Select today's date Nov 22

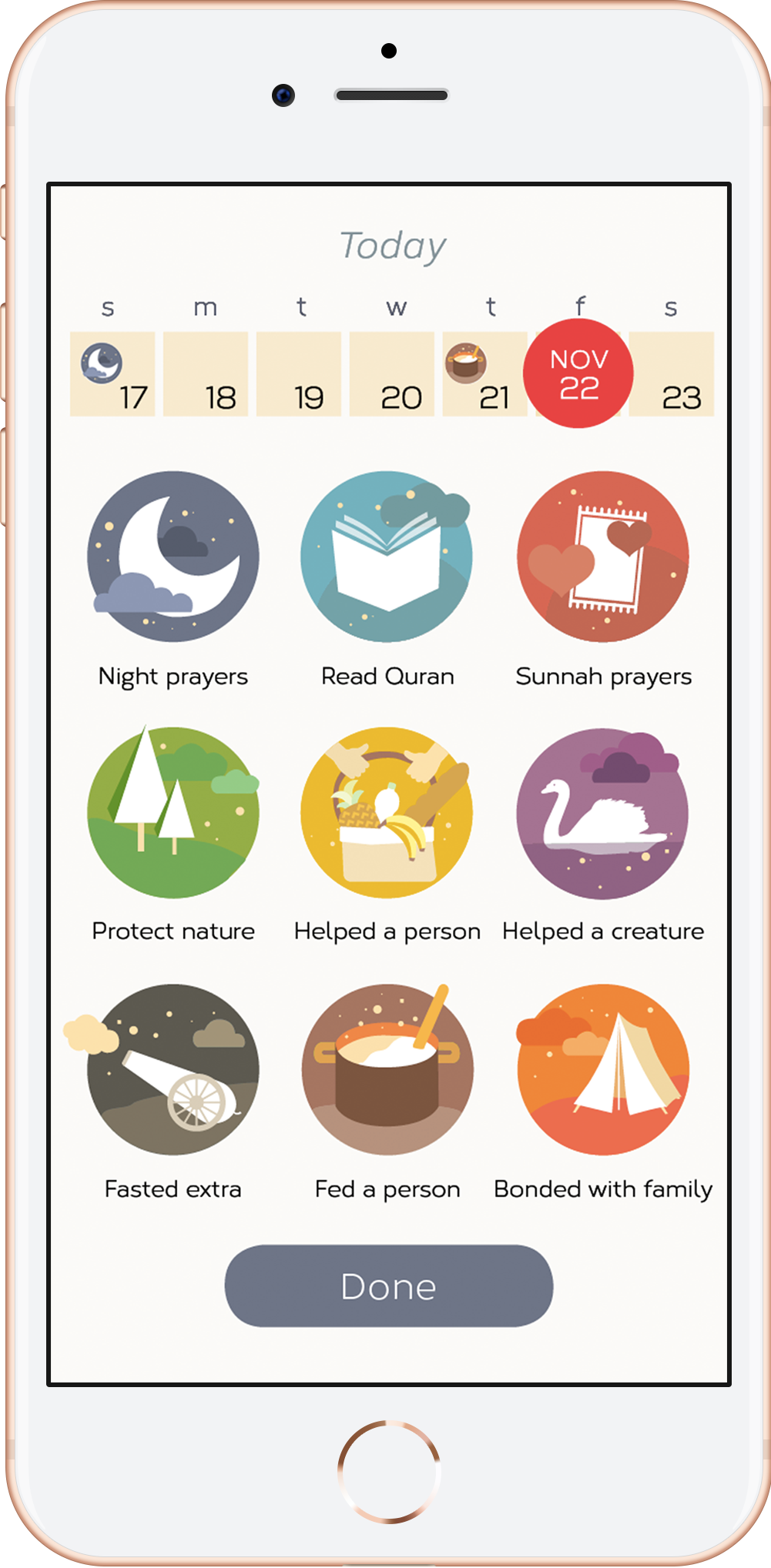578,374
